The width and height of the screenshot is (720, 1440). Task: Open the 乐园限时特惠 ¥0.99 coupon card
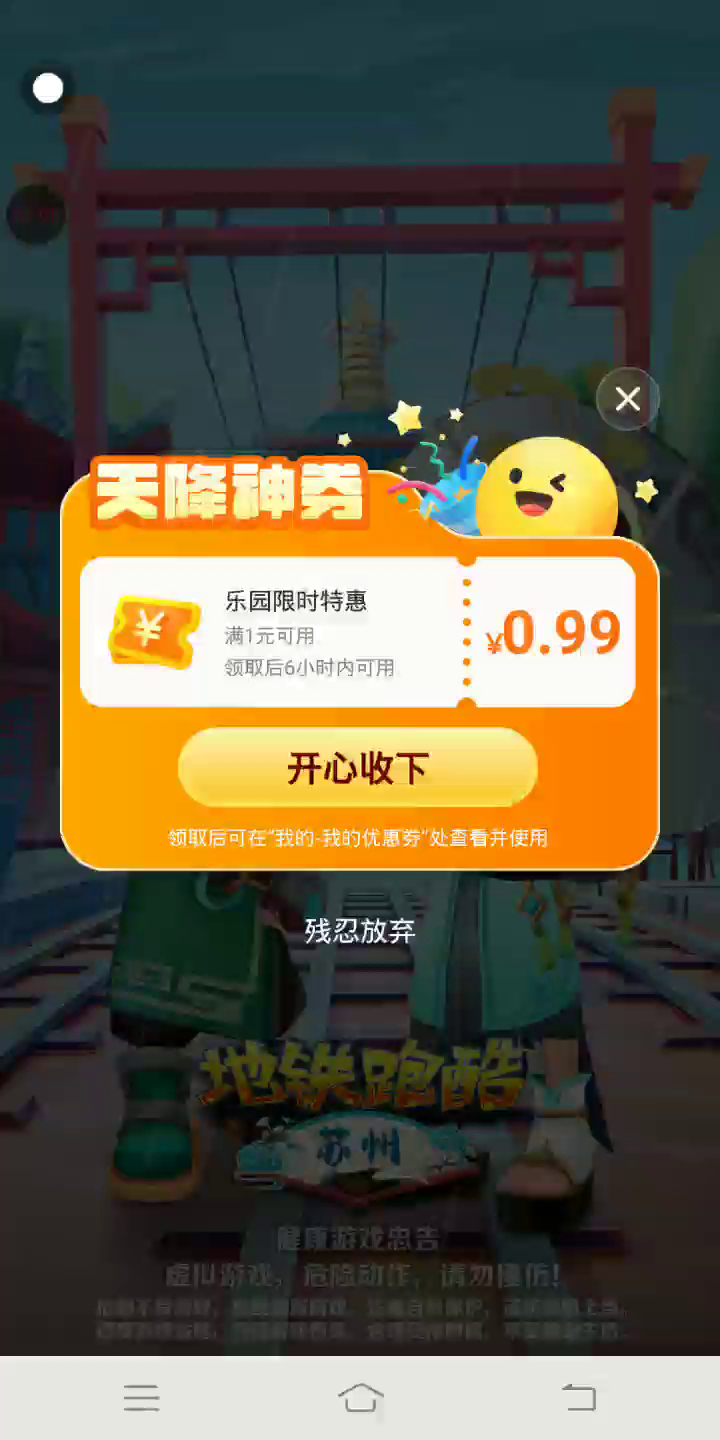tap(358, 632)
